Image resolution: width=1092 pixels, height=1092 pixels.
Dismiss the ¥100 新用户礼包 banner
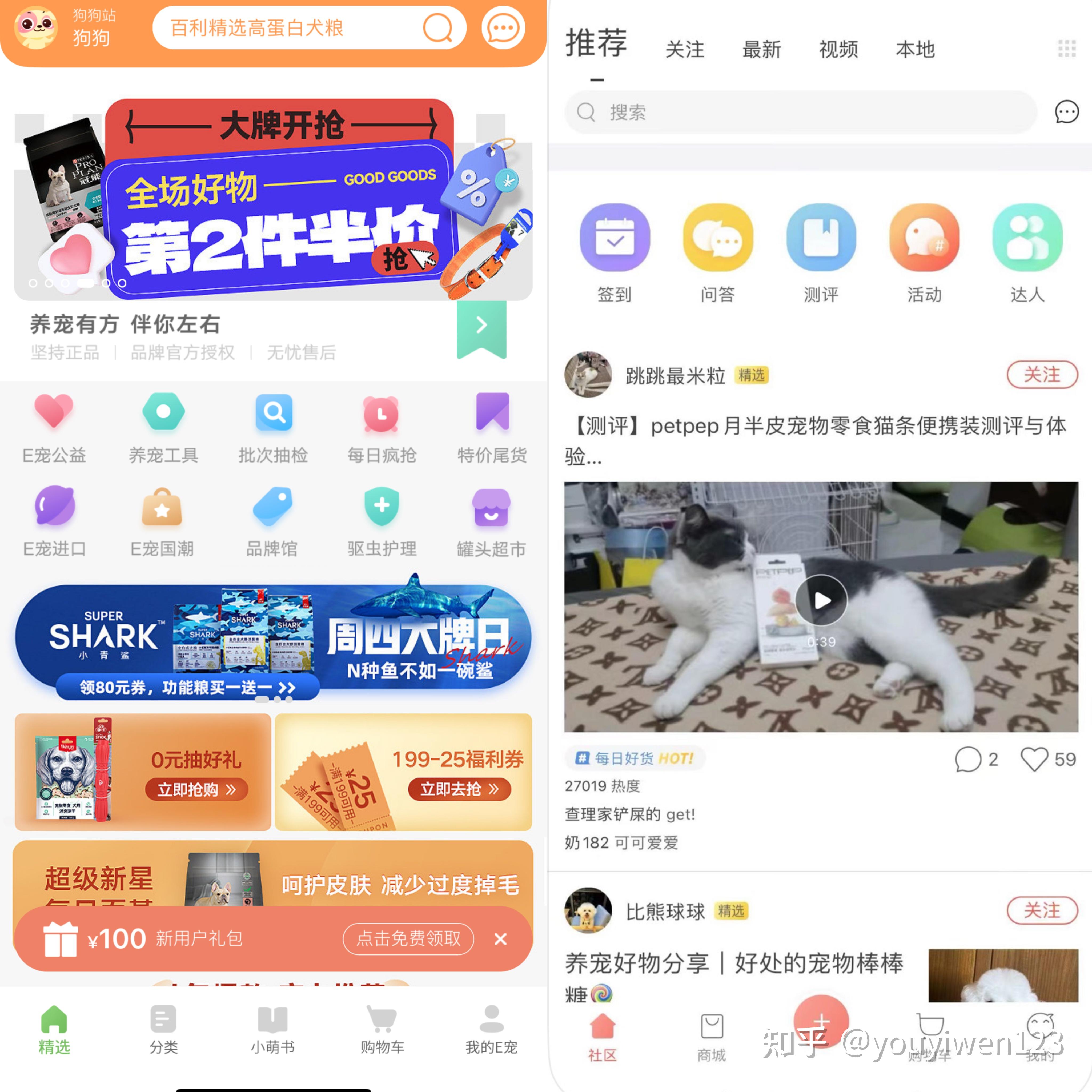click(500, 939)
